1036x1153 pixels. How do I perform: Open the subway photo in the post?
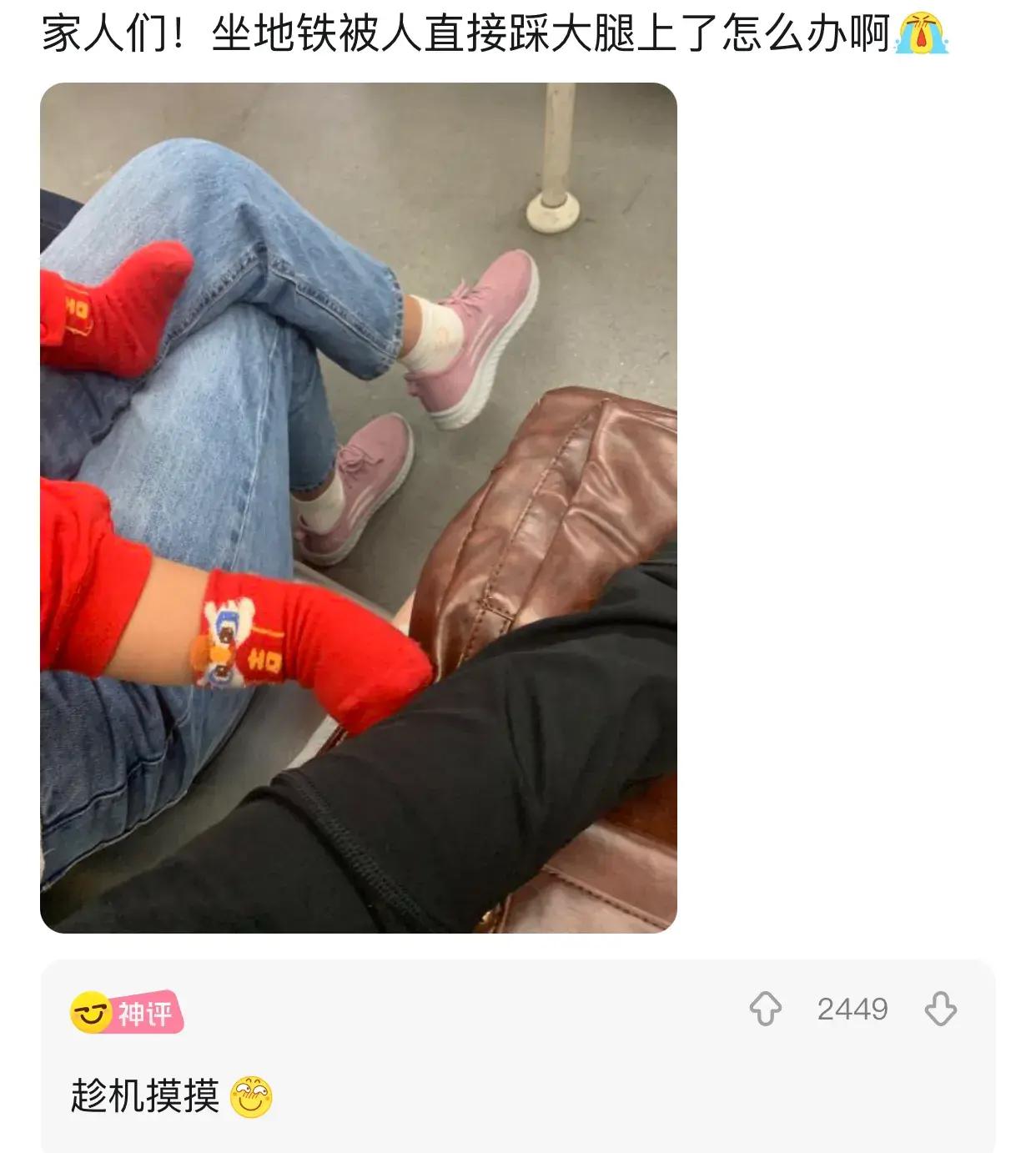point(359,507)
